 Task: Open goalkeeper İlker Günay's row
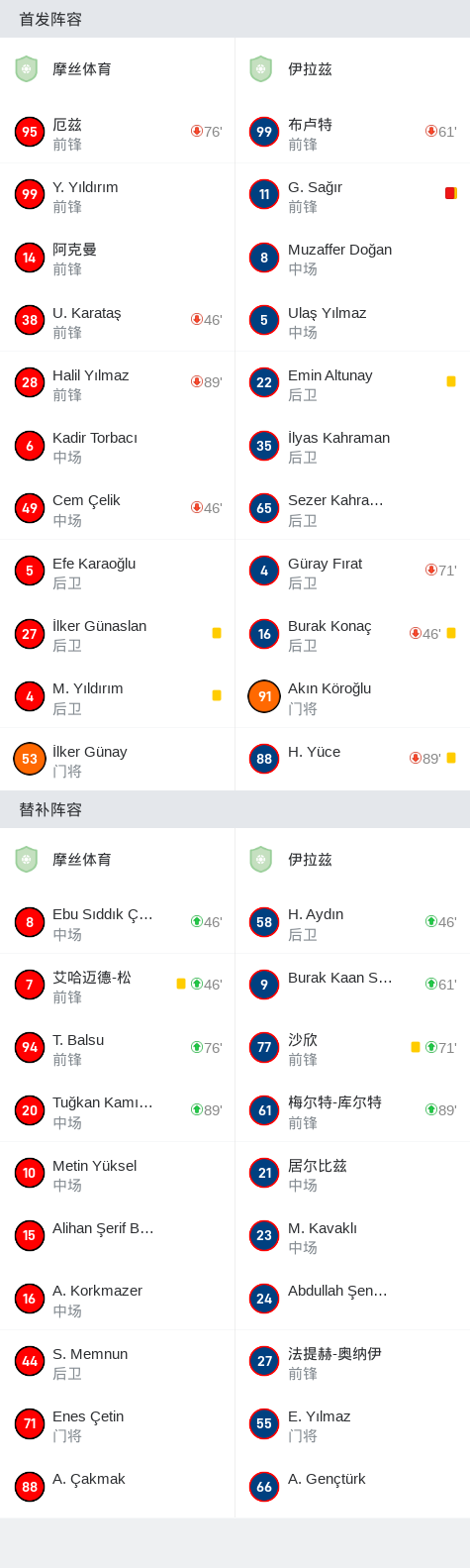pos(117,760)
